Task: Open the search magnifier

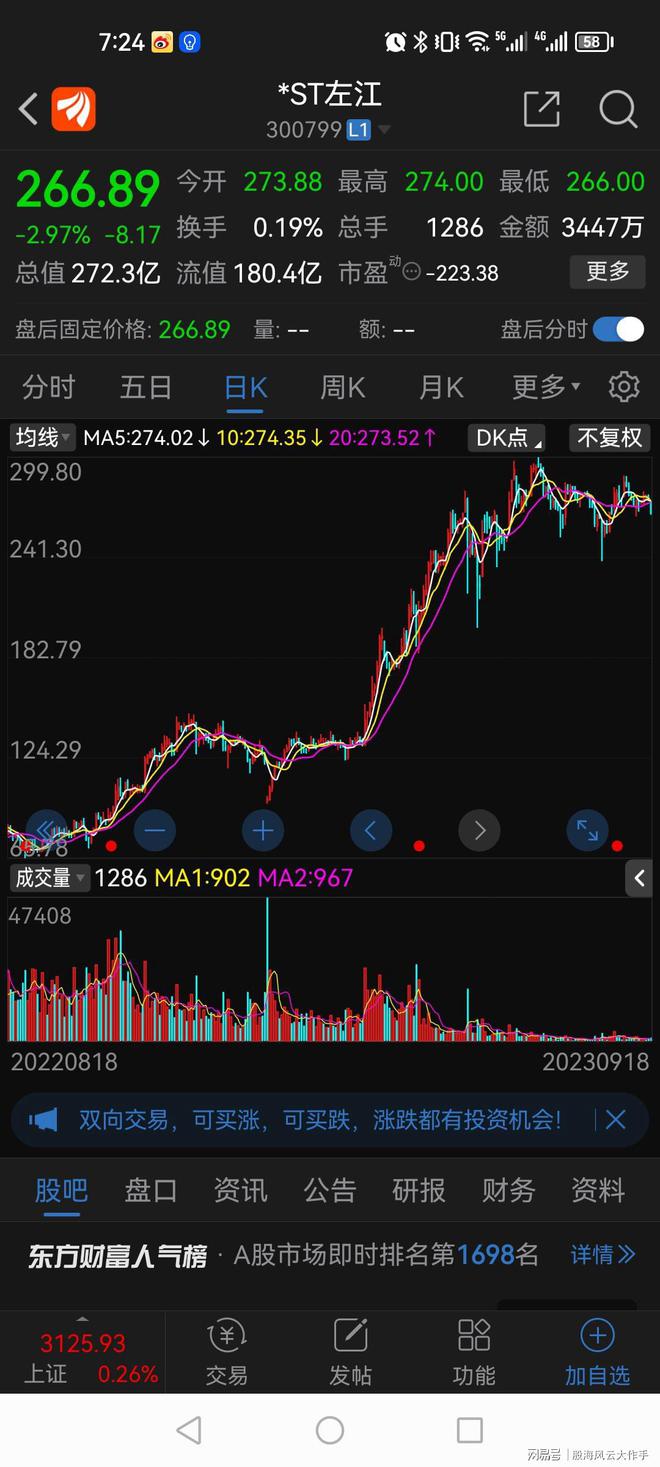Action: [617, 109]
